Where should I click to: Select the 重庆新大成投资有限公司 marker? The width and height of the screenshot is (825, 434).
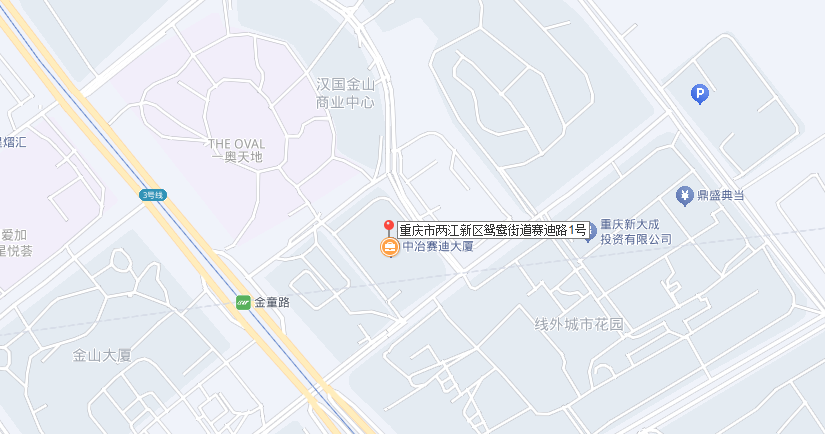[x=591, y=232]
